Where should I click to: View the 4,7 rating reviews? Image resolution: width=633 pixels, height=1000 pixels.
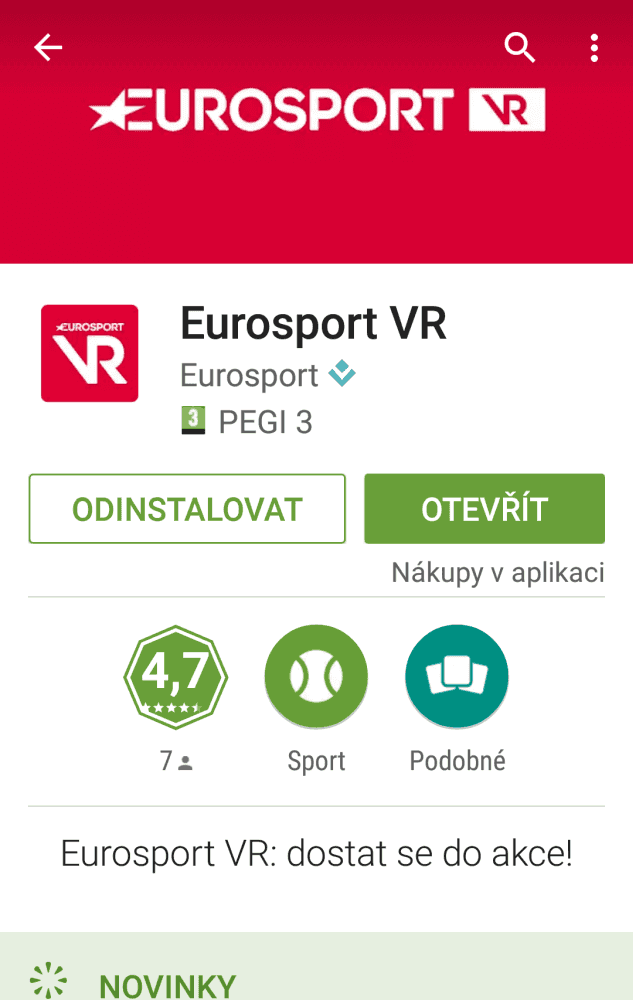(x=176, y=677)
